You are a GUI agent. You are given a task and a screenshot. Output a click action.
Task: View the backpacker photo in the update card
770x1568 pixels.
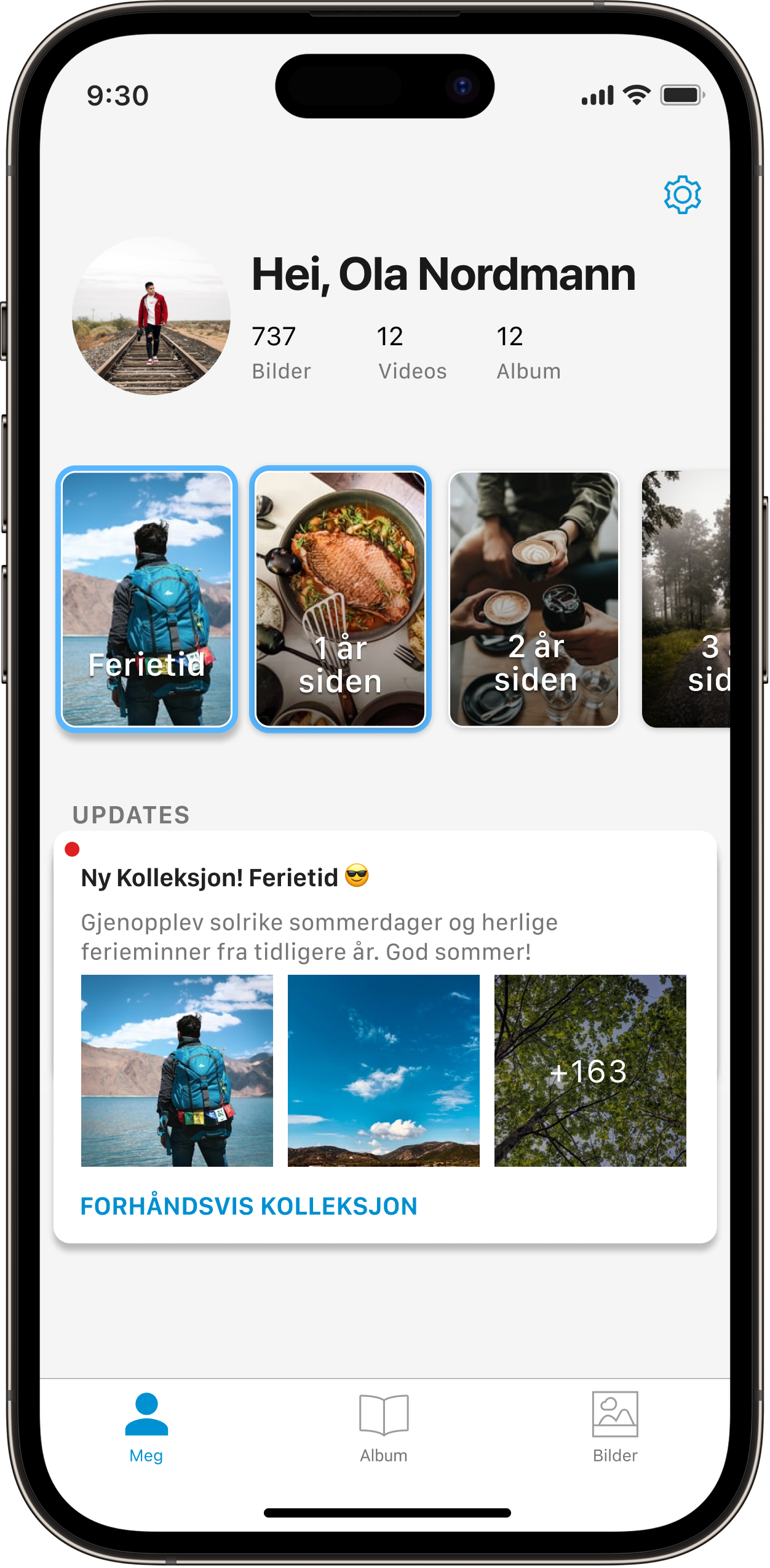pos(177,1070)
